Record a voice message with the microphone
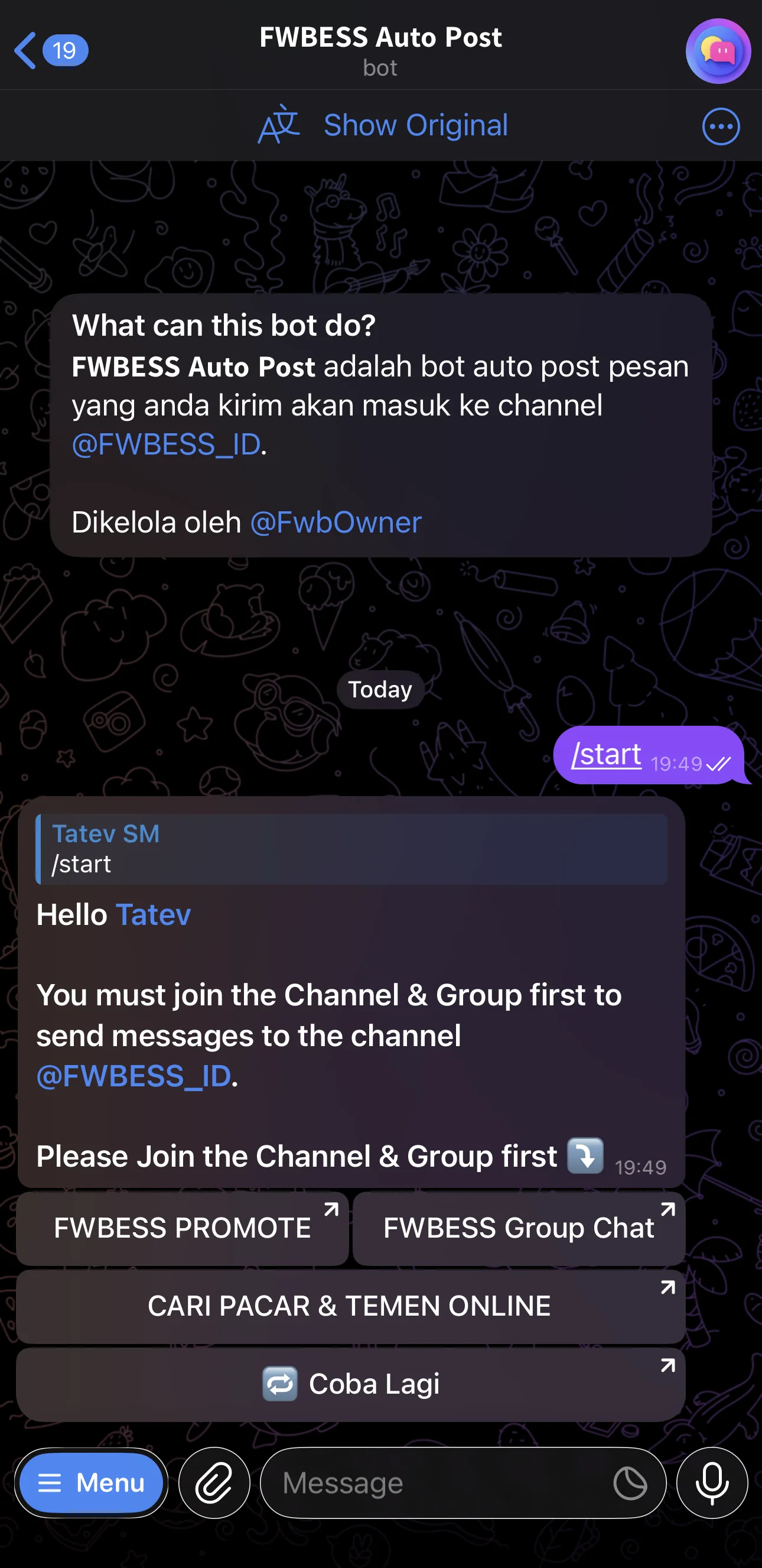Screen dimensions: 762x1568 (712, 1482)
